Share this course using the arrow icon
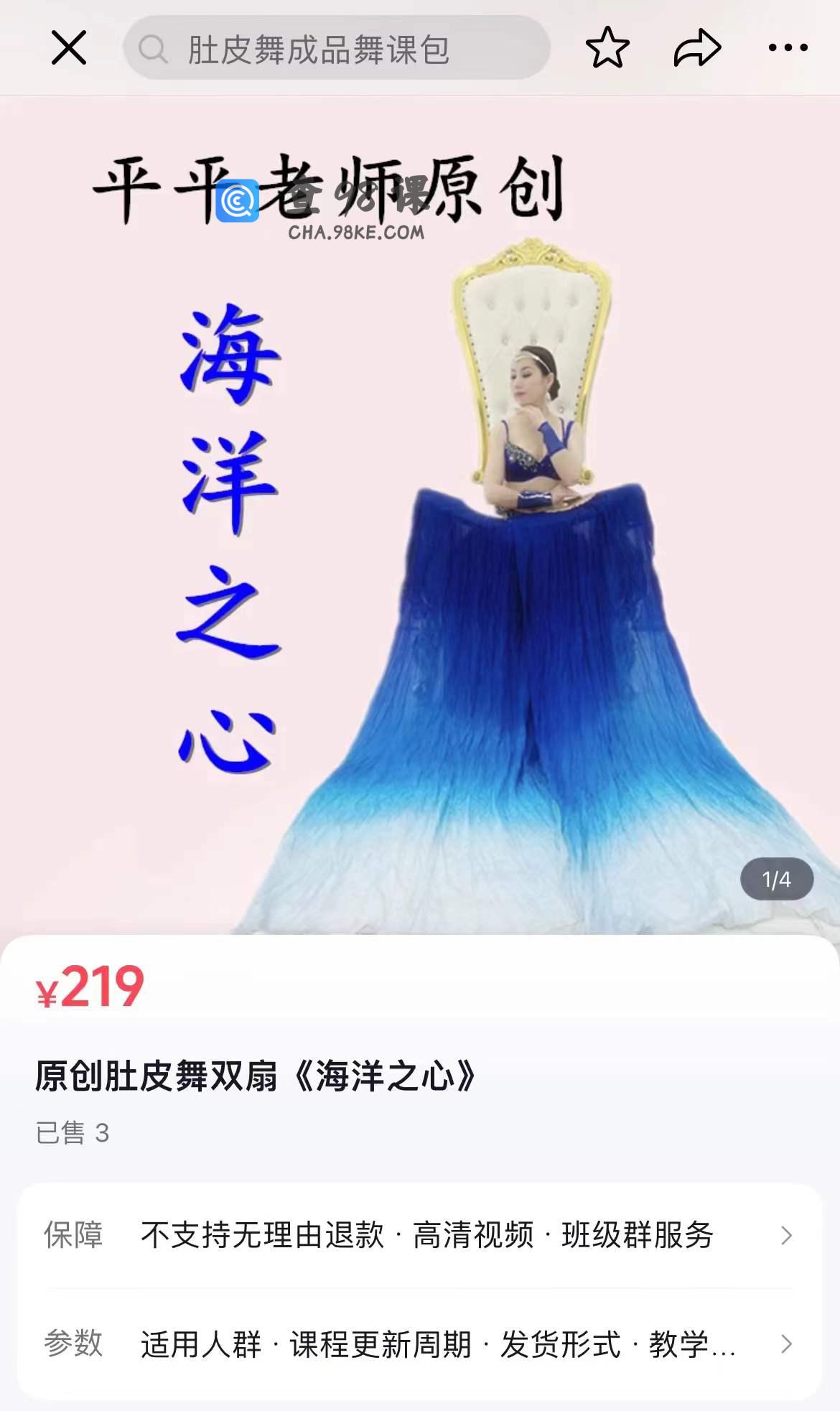Image resolution: width=840 pixels, height=1411 pixels. click(697, 48)
